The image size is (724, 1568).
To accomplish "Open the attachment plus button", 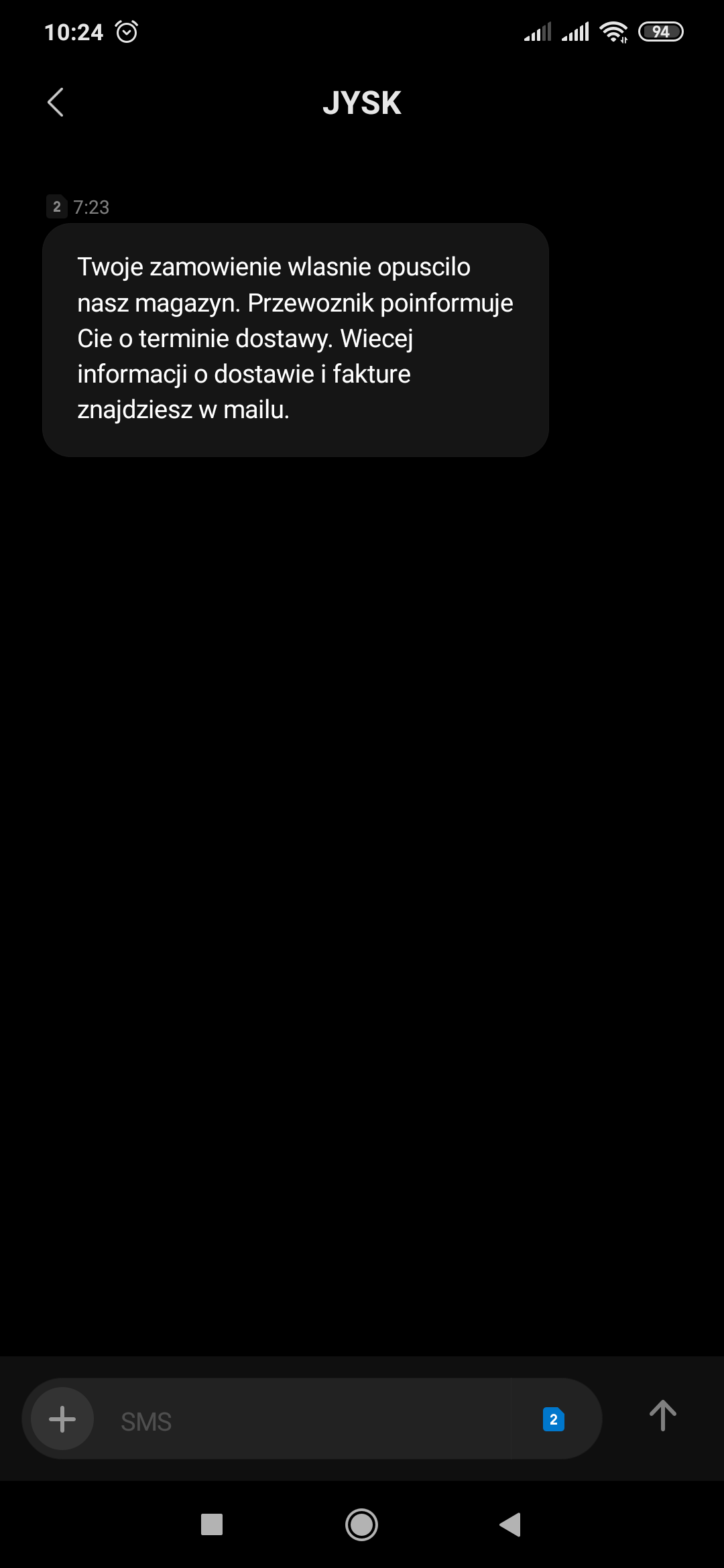I will tap(62, 1419).
